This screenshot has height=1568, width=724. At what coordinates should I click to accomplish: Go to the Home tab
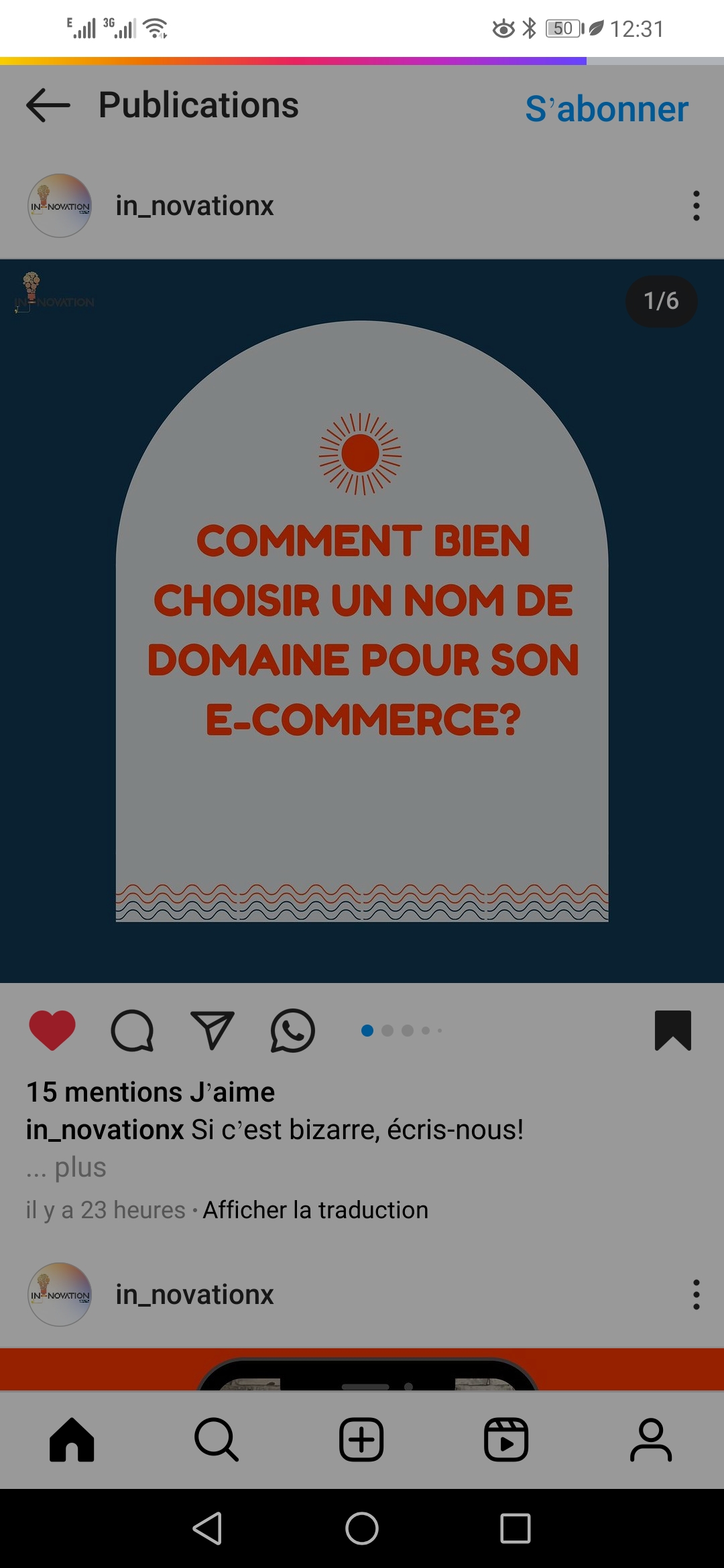(72, 1439)
